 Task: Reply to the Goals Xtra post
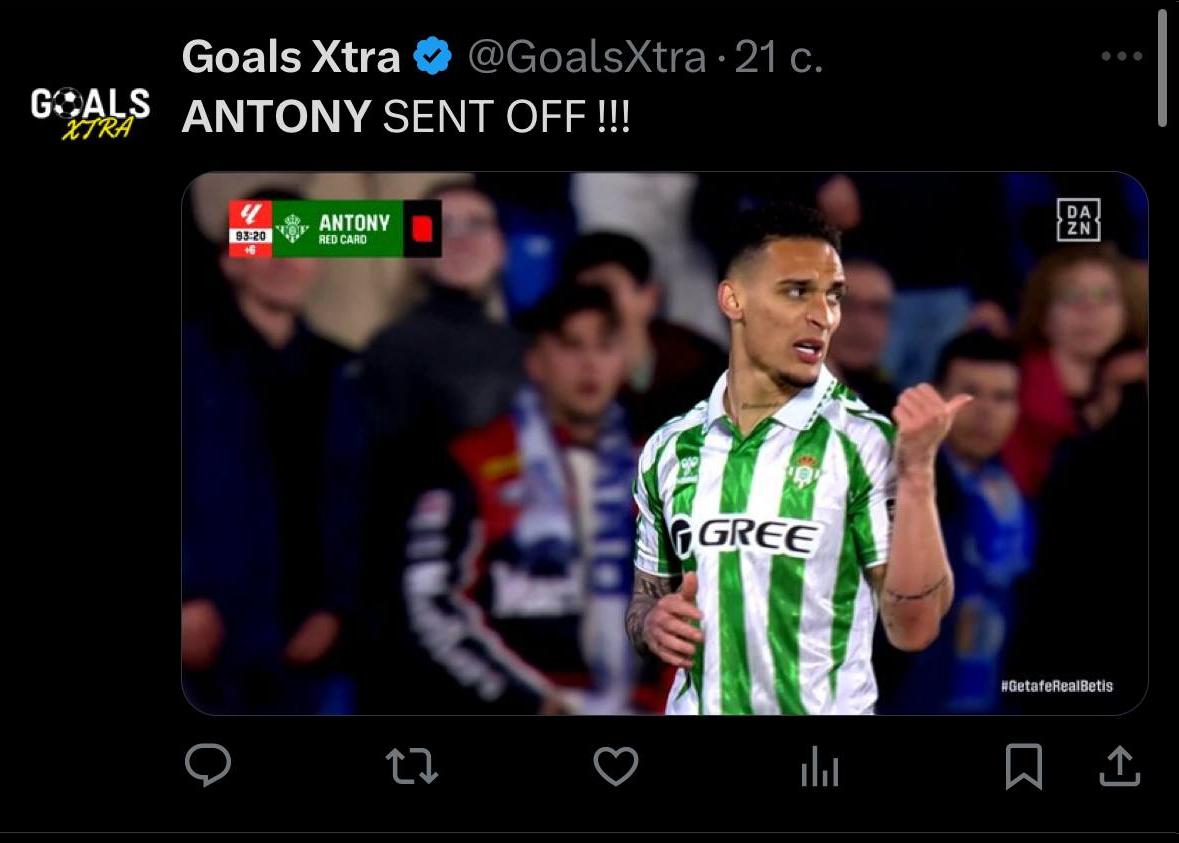tap(208, 767)
